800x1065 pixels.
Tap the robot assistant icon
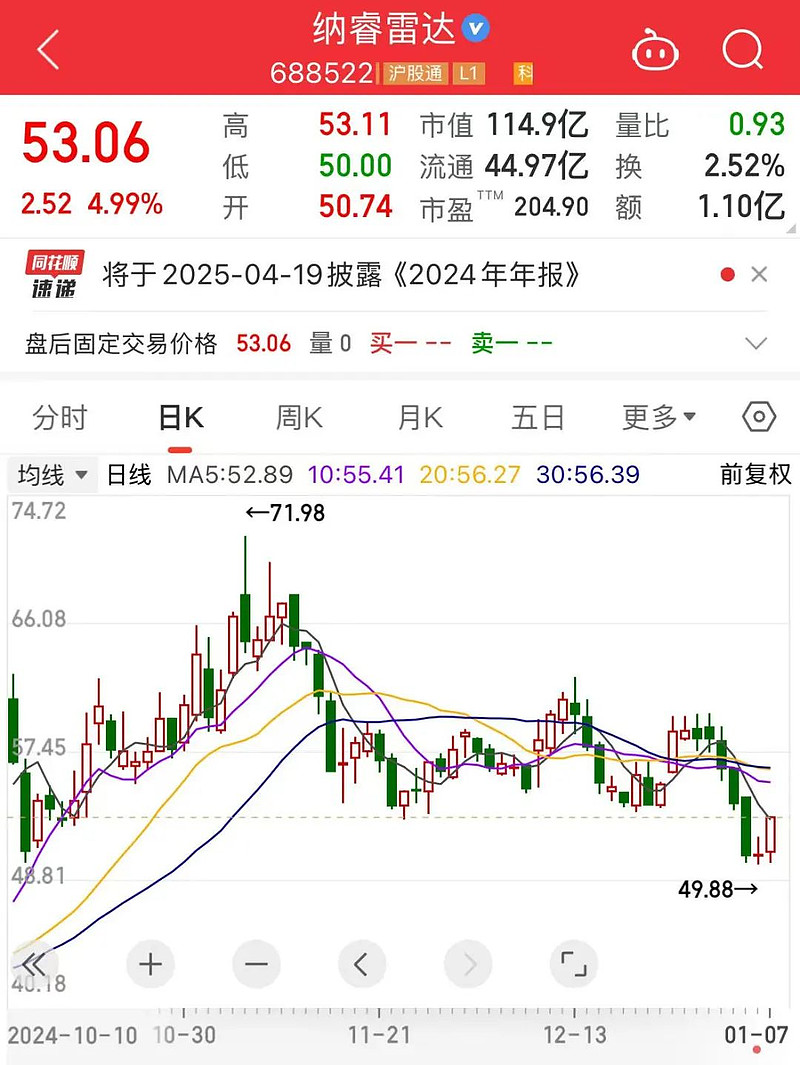click(656, 49)
